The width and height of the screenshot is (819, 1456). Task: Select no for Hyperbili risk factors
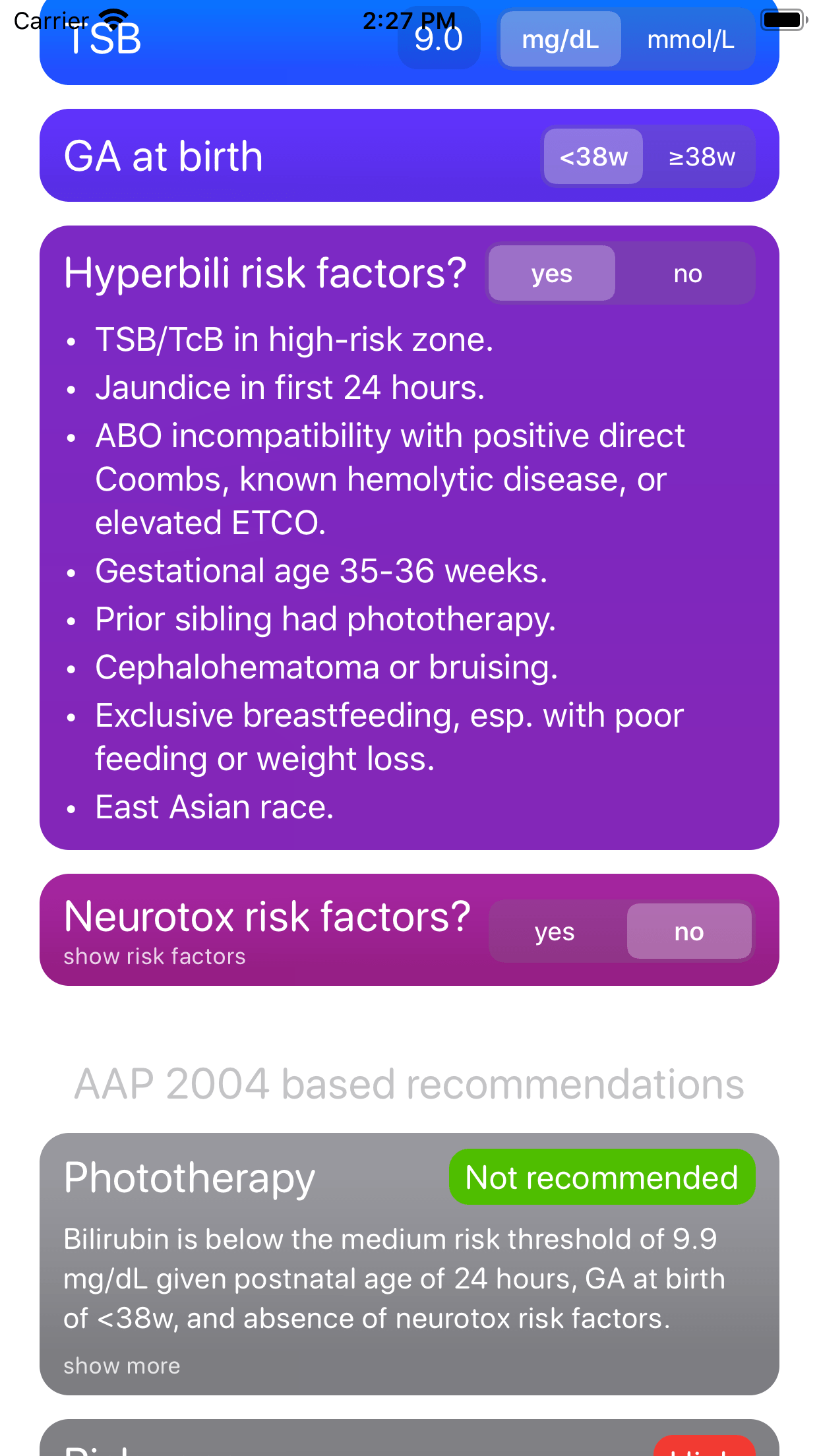(x=687, y=274)
